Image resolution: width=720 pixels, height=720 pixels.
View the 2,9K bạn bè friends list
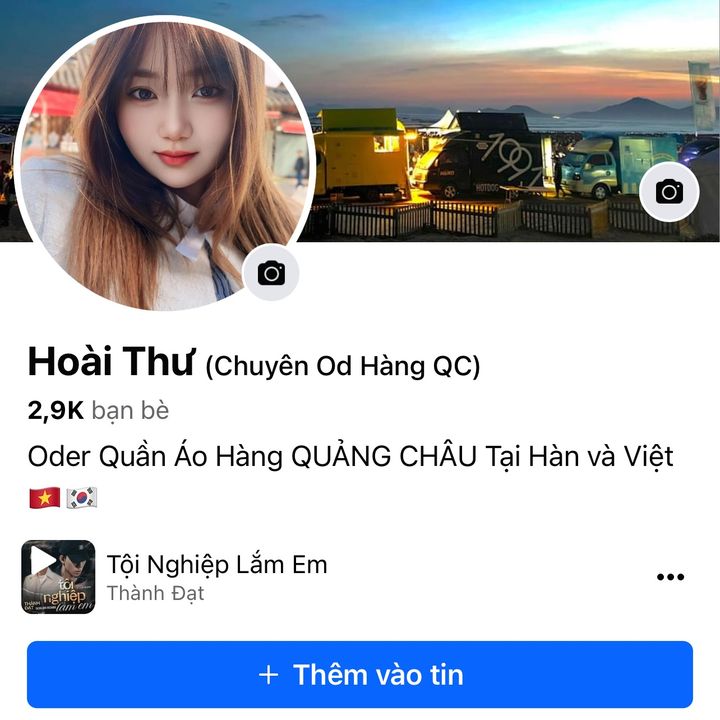(x=98, y=410)
